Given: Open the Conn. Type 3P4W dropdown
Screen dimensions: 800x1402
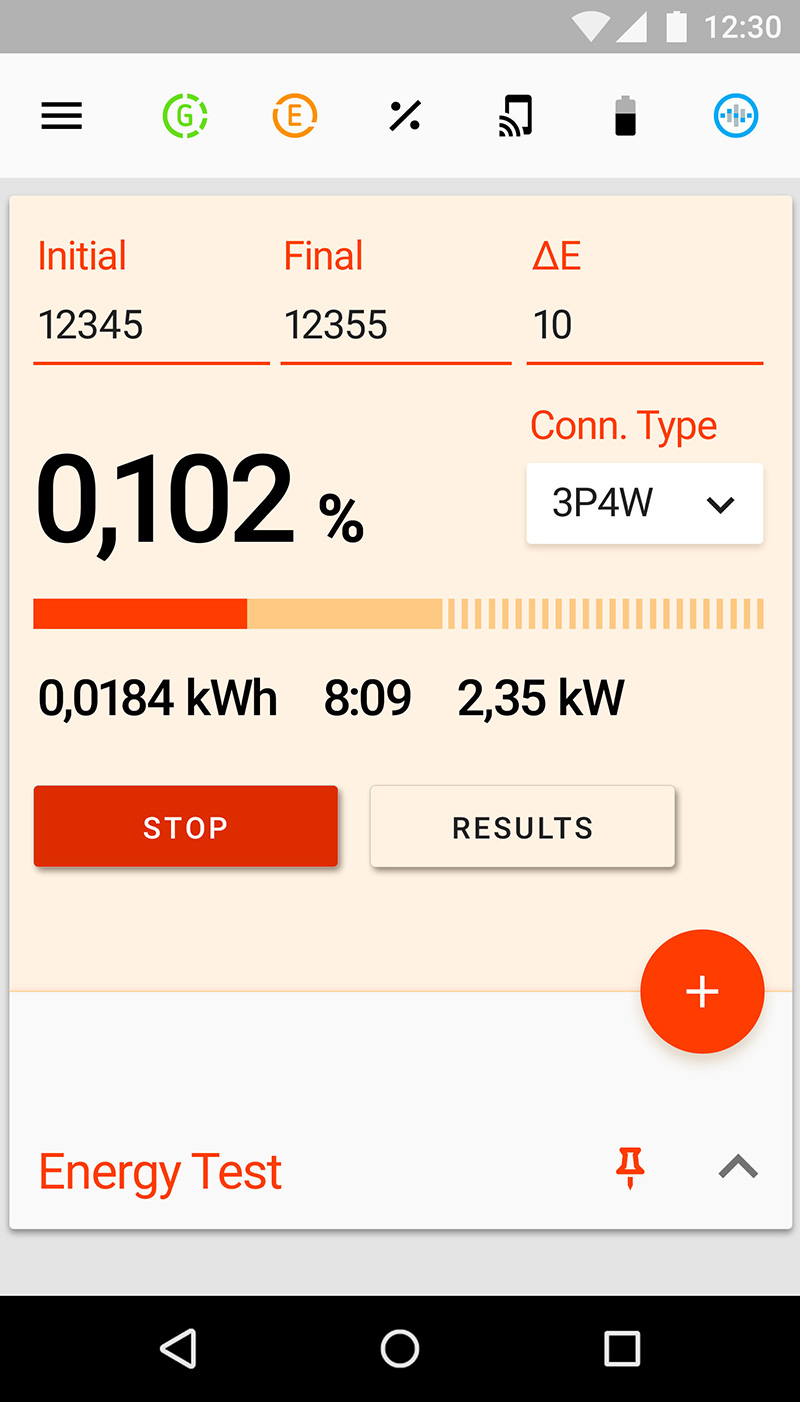Looking at the screenshot, I should click(645, 504).
